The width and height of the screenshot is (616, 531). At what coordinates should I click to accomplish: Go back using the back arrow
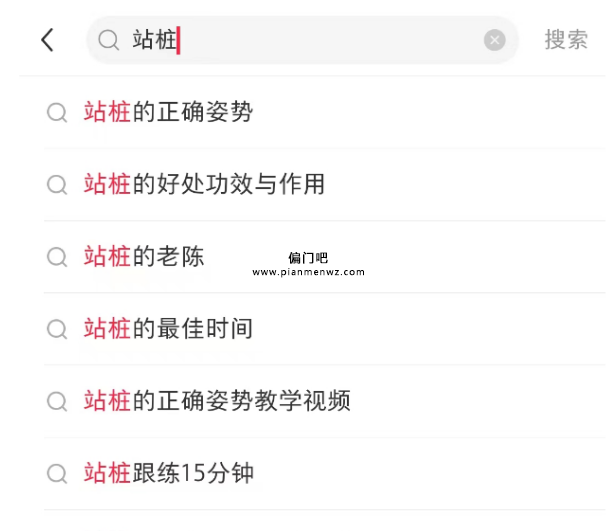47,40
